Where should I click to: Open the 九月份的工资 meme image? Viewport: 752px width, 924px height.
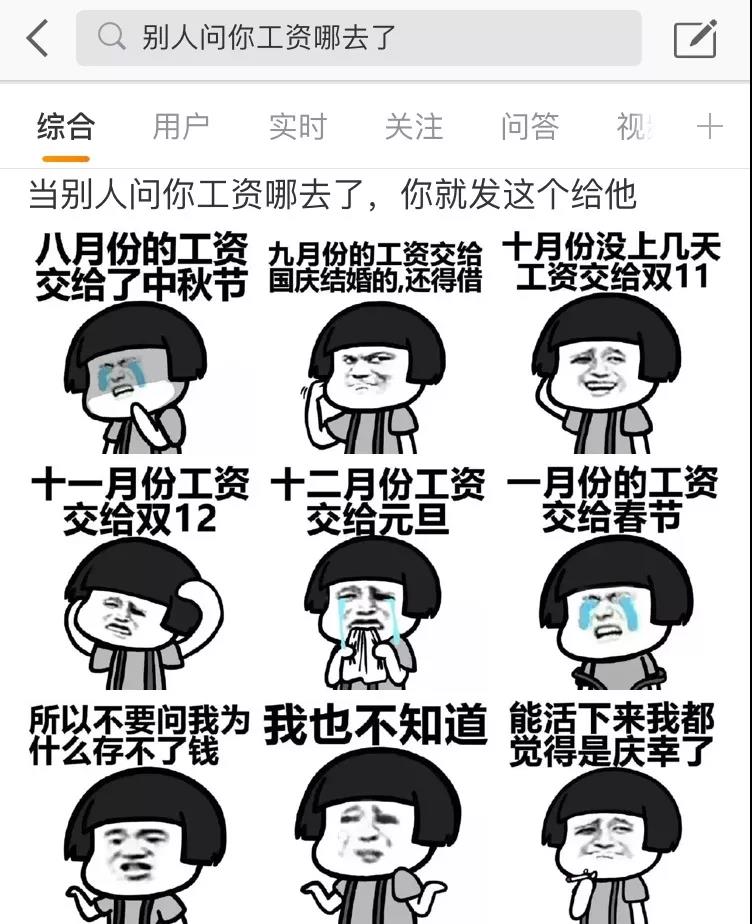pyautogui.click(x=375, y=343)
